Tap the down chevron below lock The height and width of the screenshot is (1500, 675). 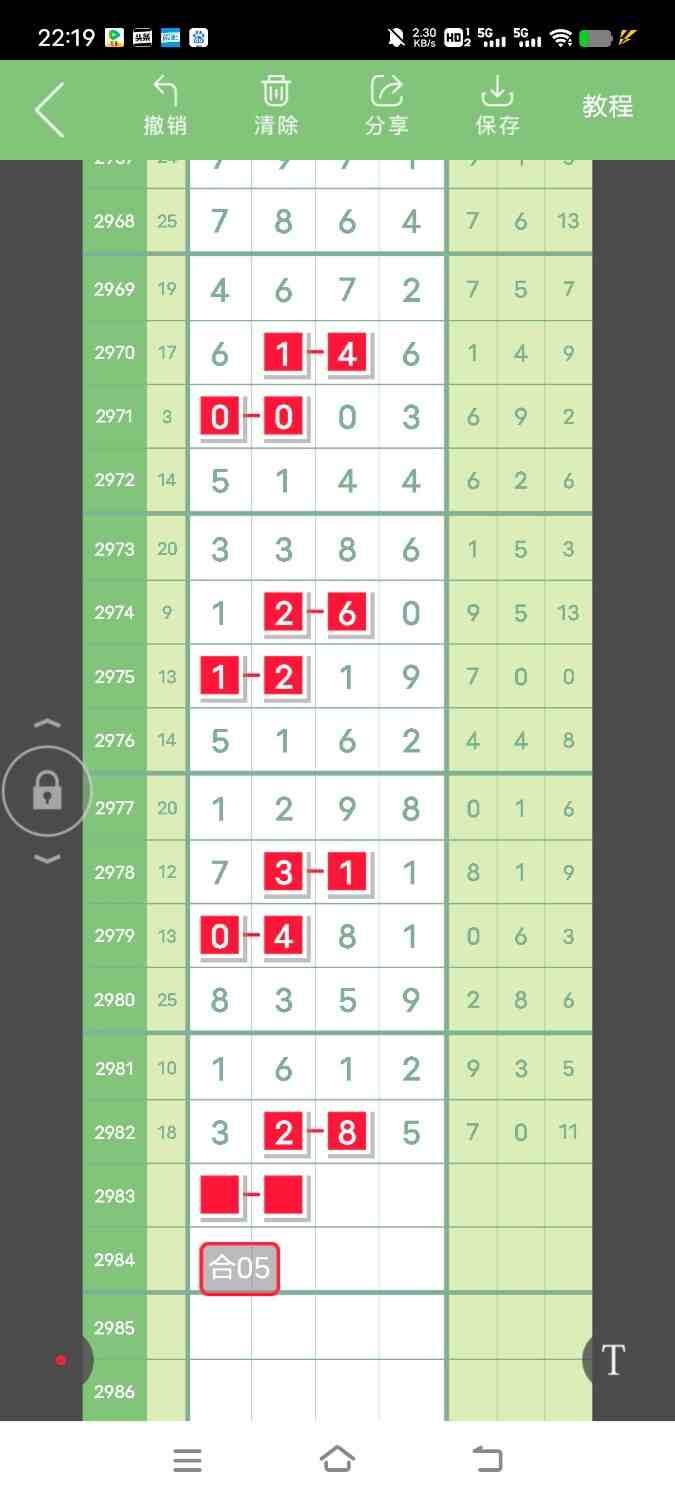[48, 859]
